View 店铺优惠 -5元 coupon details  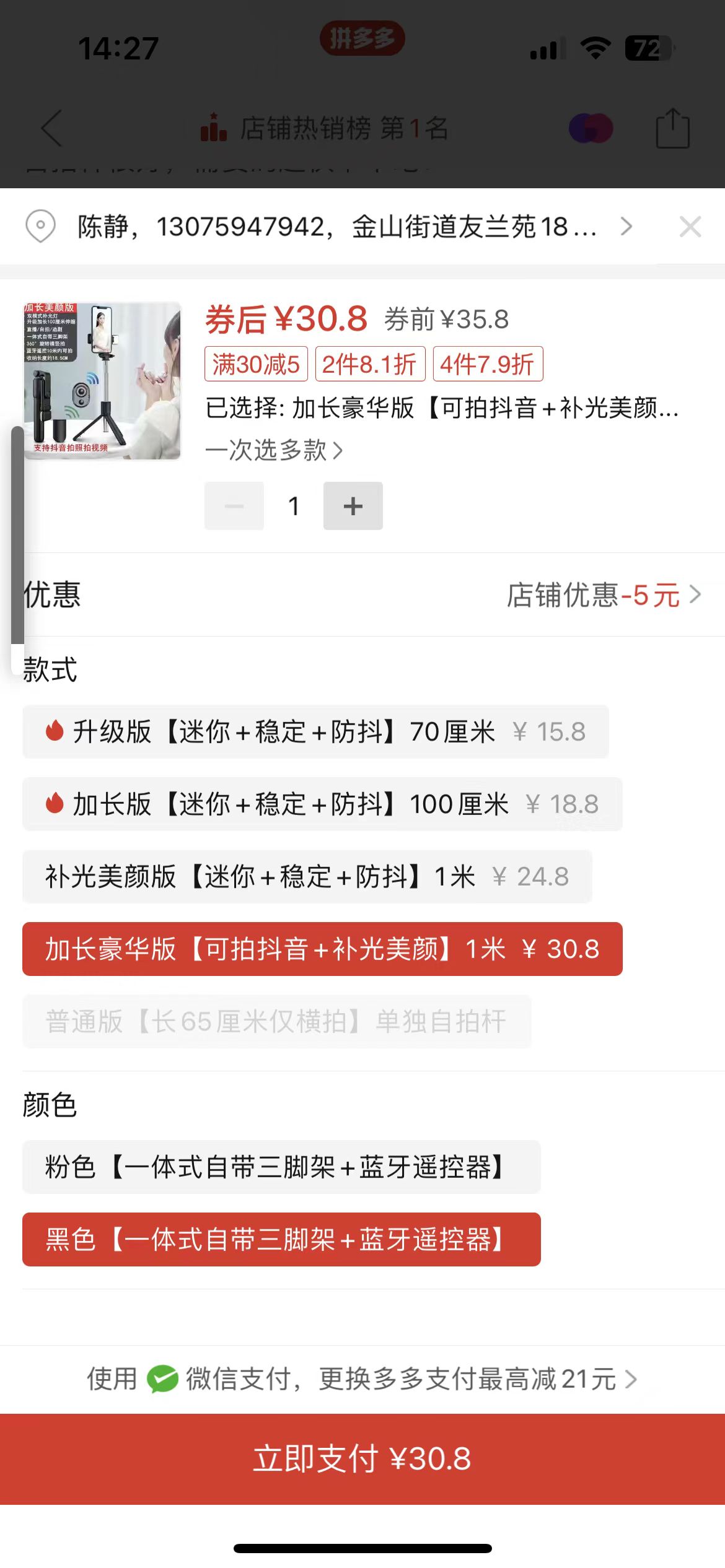(x=604, y=595)
